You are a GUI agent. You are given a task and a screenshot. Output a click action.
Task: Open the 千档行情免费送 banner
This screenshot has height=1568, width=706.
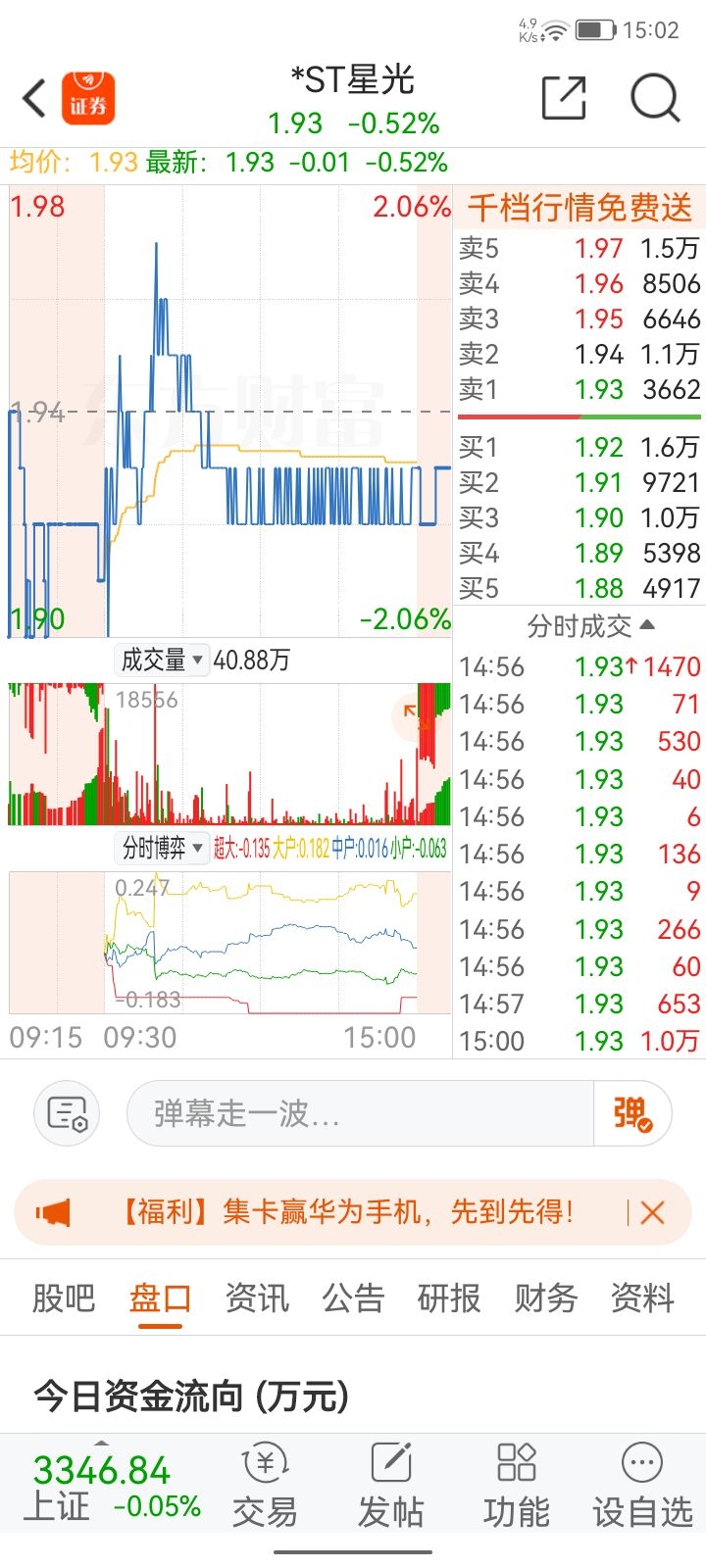pyautogui.click(x=580, y=208)
